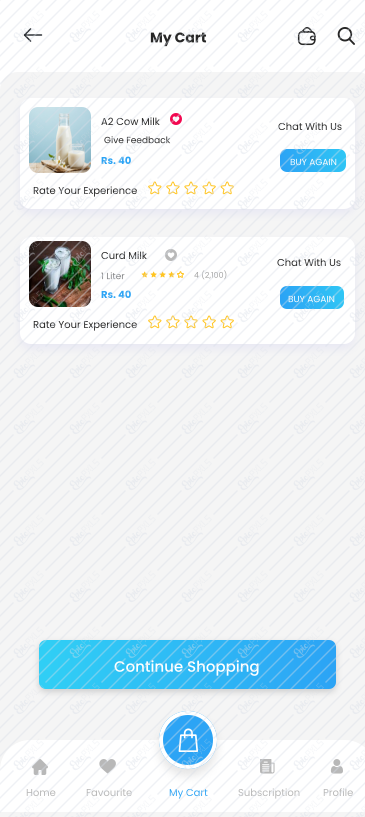Switch to the Profile tab

pos(337,778)
